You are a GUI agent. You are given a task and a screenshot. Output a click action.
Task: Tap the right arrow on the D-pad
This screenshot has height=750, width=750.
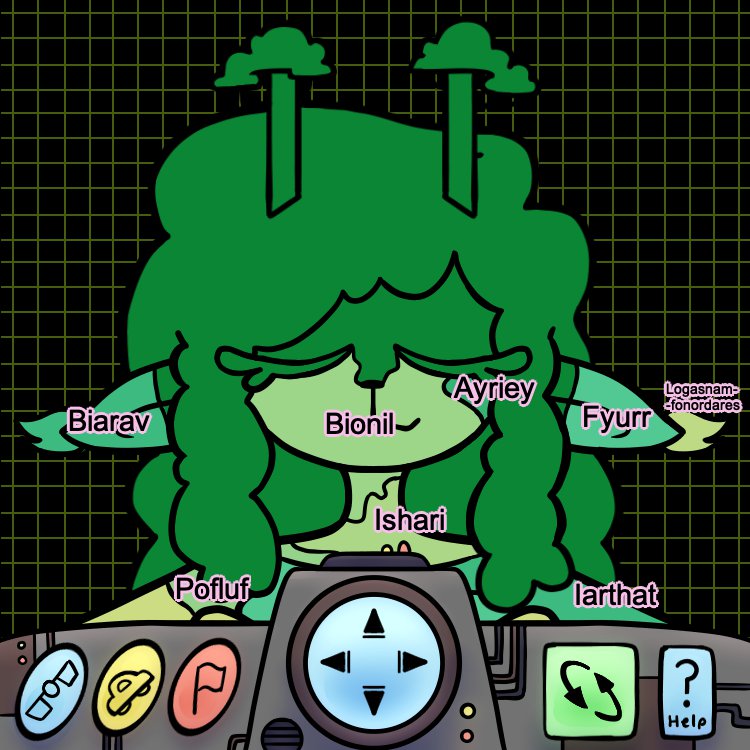click(411, 662)
